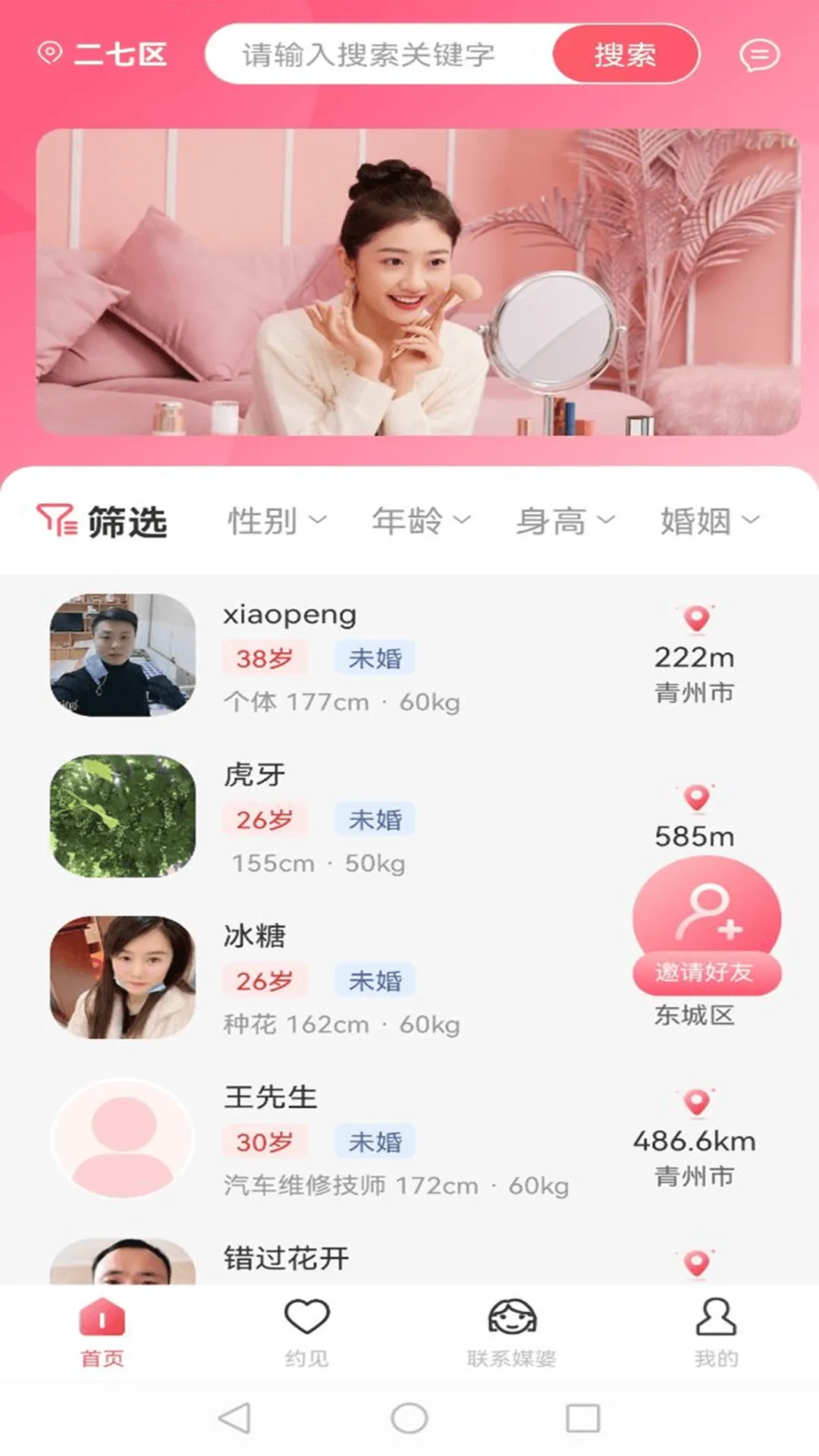Tap the 邀请好友 floating button
819x1456 pixels.
(707, 927)
